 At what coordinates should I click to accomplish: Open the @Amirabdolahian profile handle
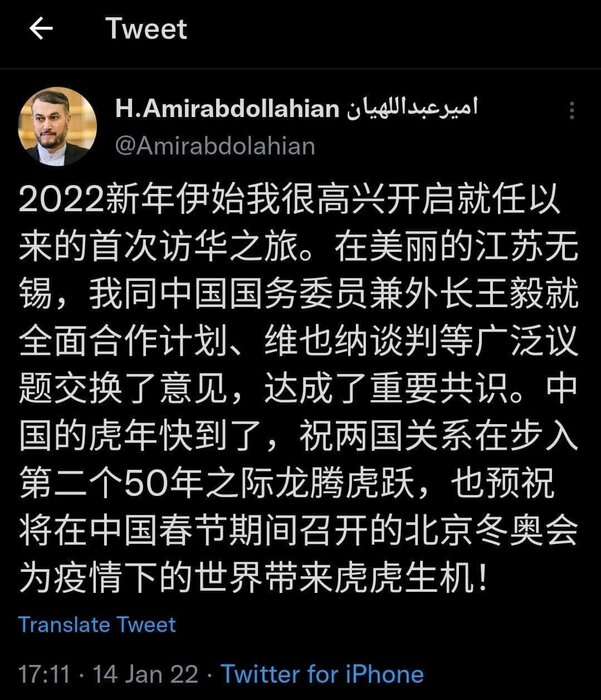(216, 146)
